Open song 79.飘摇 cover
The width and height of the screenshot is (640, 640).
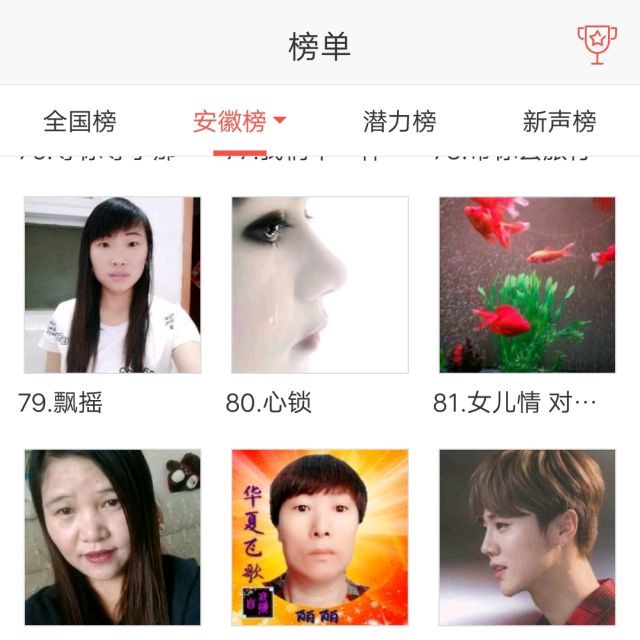click(112, 285)
